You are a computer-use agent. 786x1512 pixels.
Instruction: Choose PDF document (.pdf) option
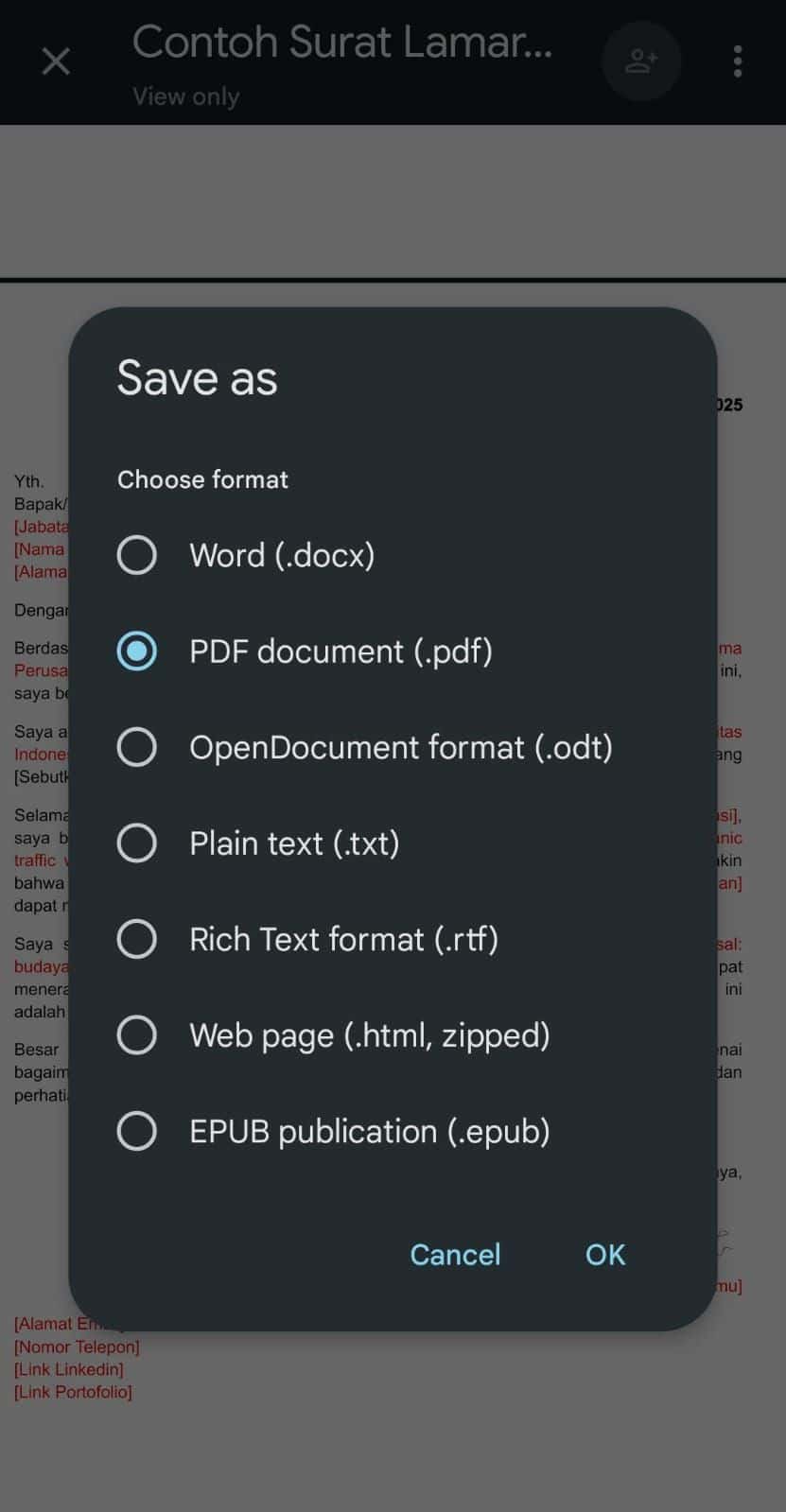pyautogui.click(x=137, y=652)
